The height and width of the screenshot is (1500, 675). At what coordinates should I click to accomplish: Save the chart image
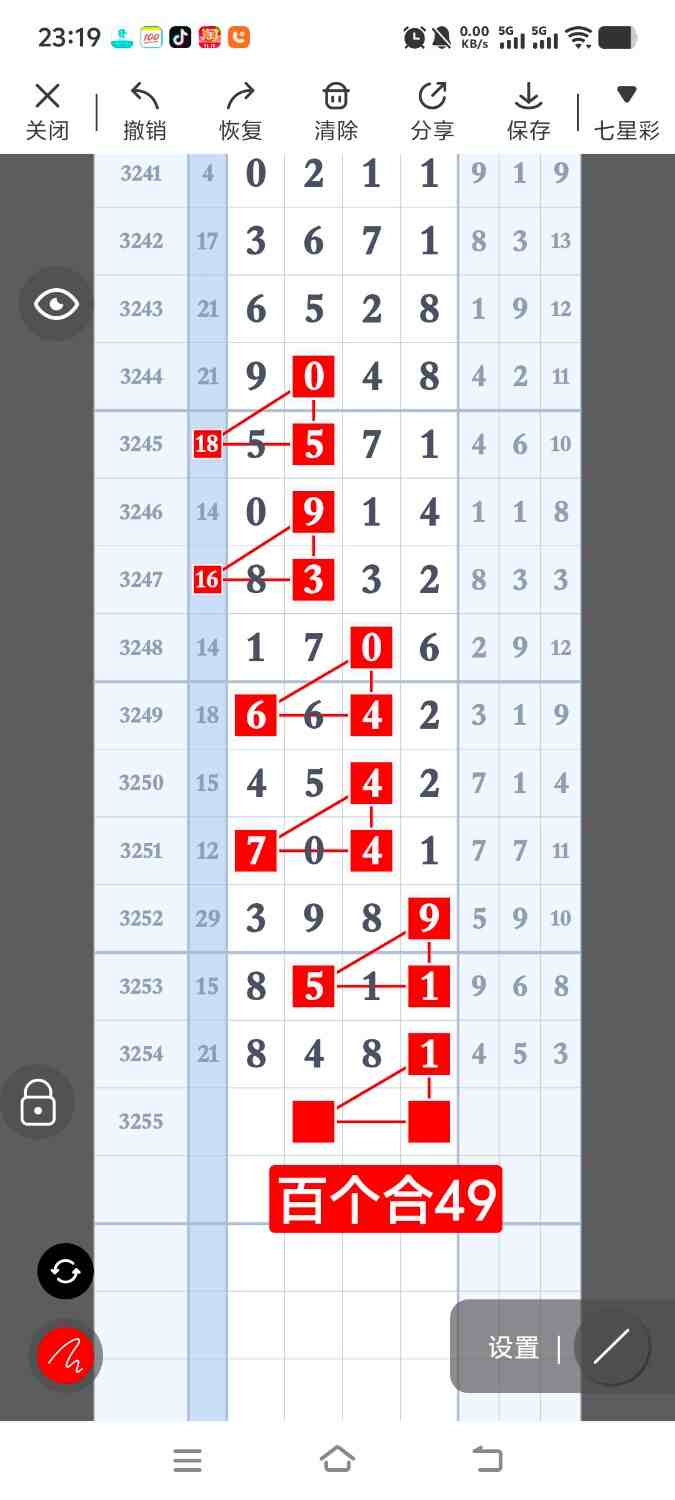coord(528,110)
